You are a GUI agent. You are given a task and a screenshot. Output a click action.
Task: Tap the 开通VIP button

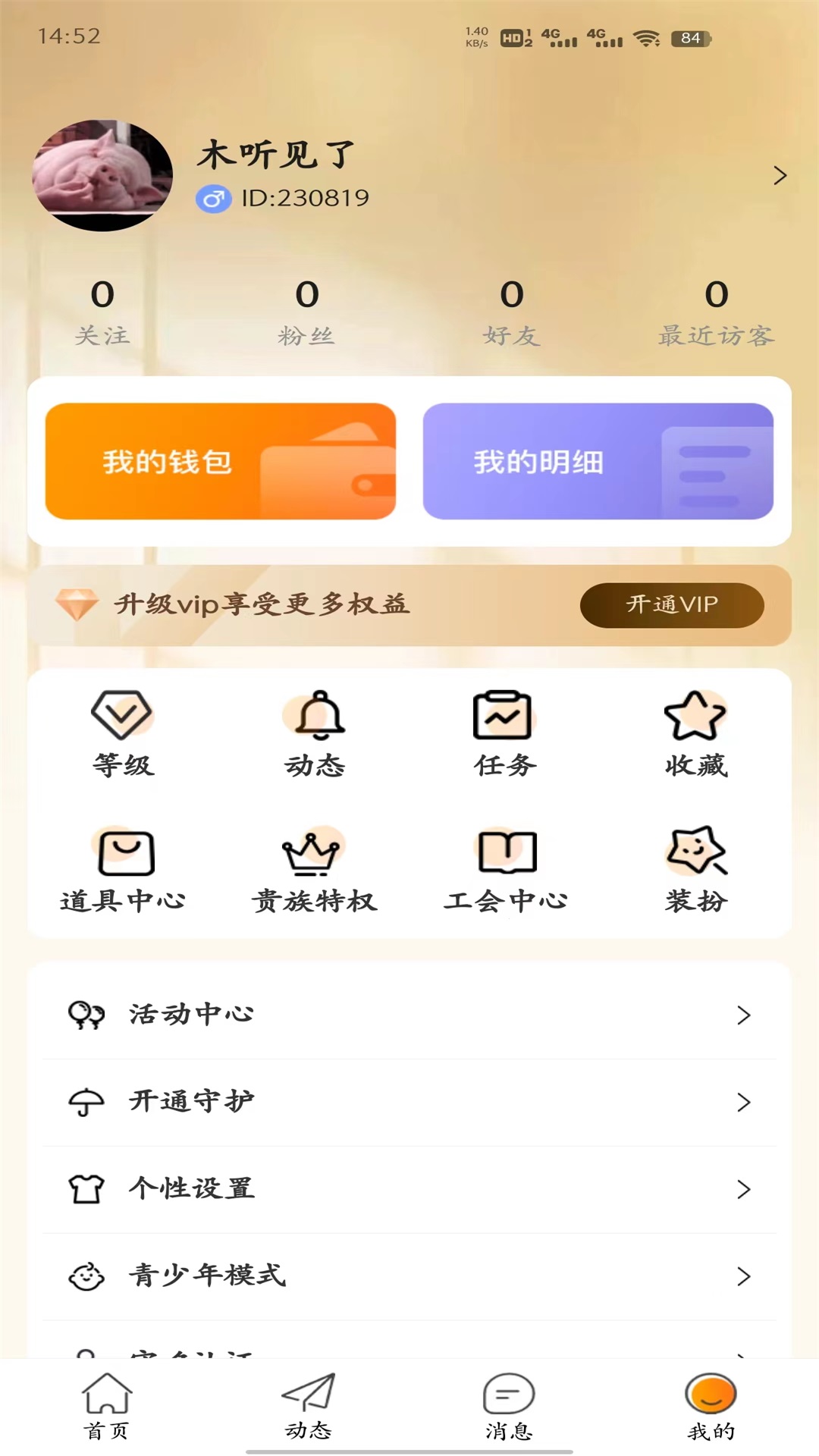click(x=672, y=605)
